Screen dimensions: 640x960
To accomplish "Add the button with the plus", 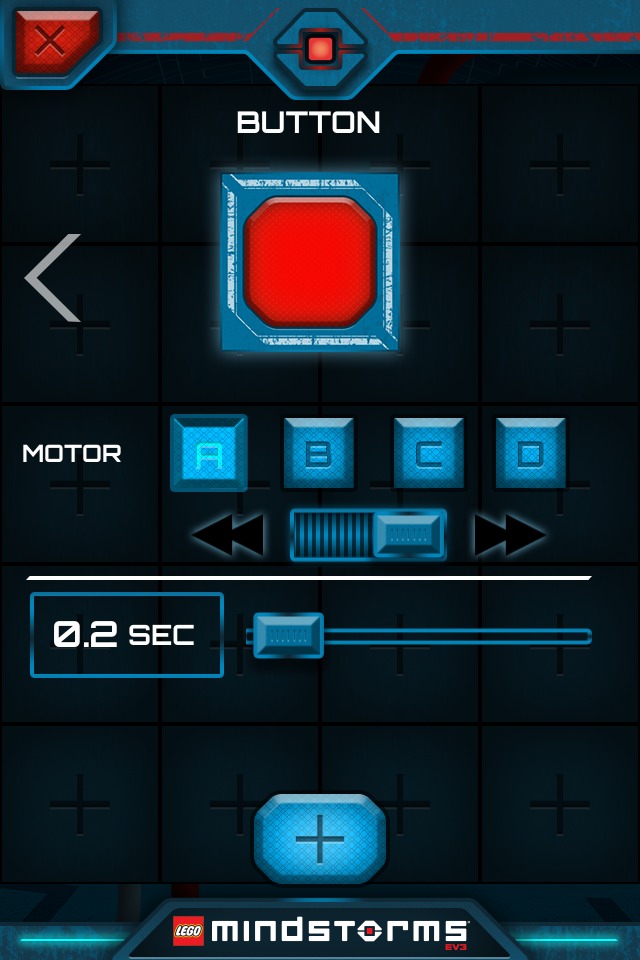I will point(320,840).
